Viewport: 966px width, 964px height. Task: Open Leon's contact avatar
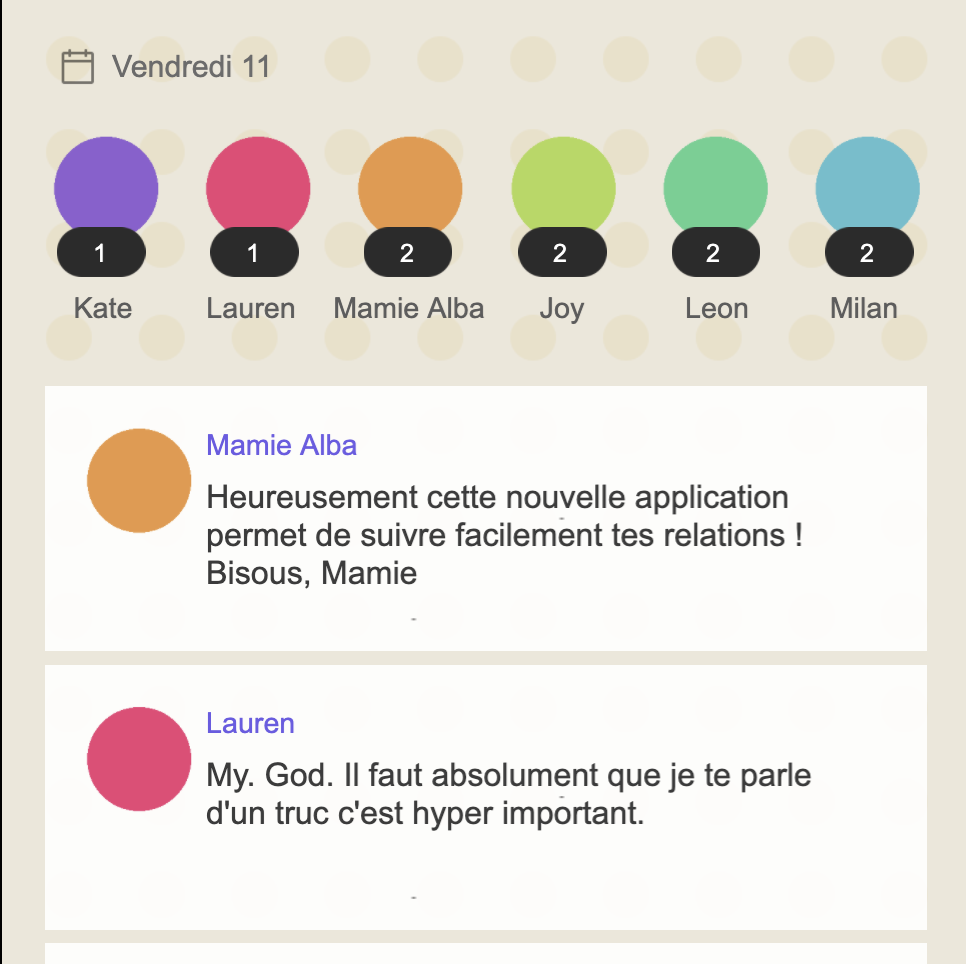716,188
